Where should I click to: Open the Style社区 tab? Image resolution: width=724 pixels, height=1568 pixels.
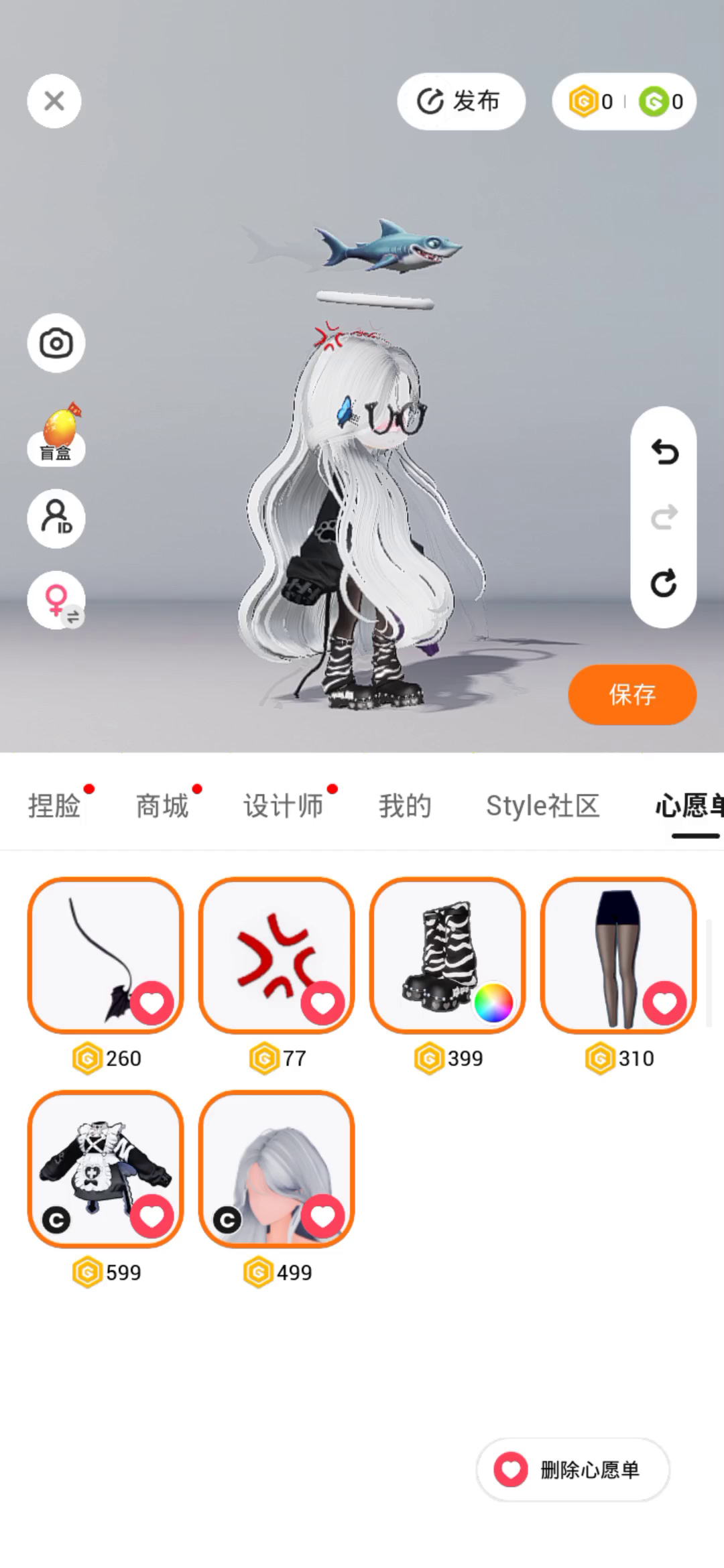[542, 806]
